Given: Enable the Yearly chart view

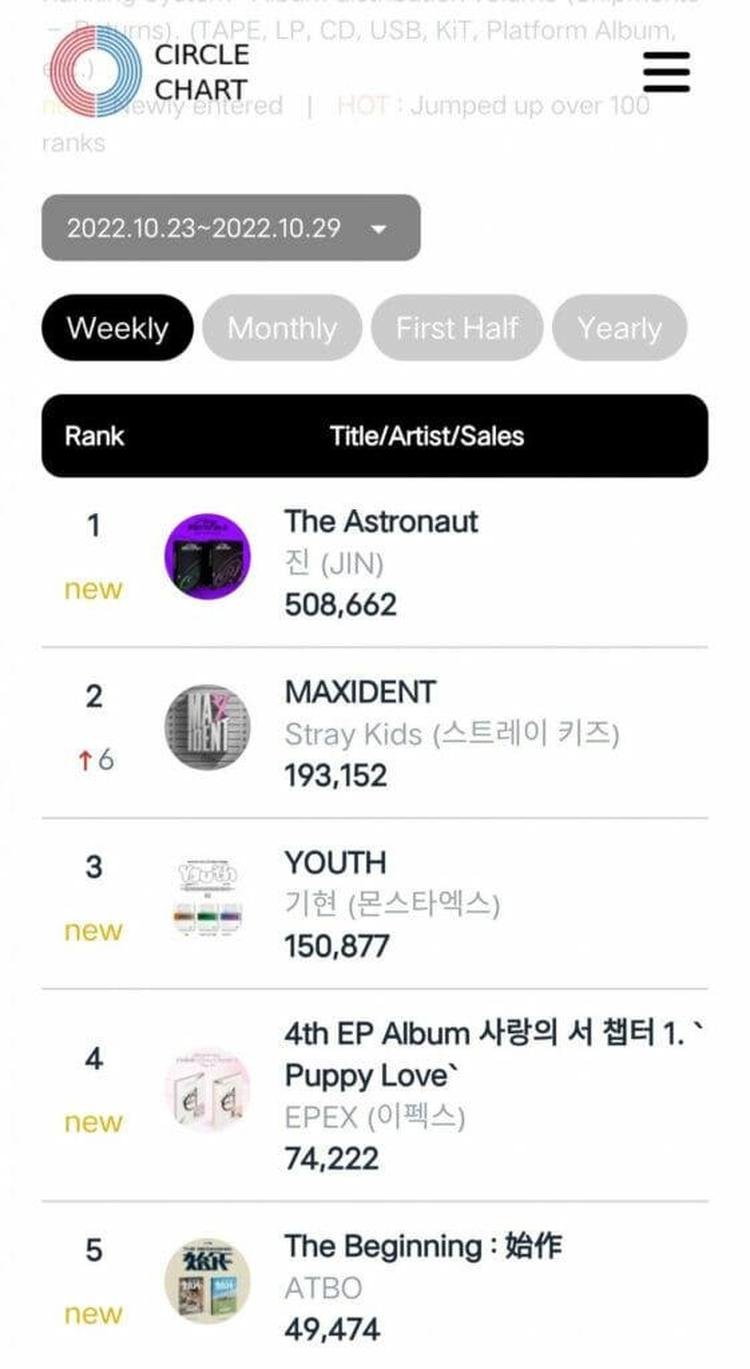Looking at the screenshot, I should [619, 328].
